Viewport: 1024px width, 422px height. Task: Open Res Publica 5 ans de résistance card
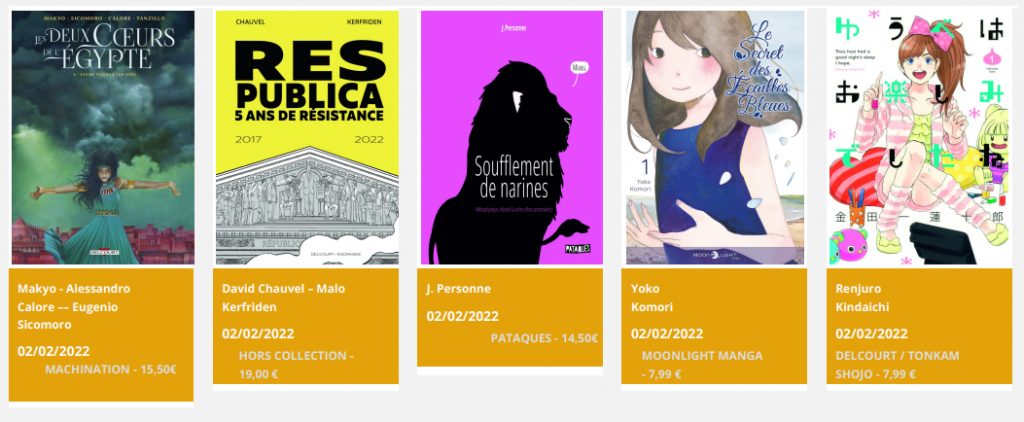(x=306, y=138)
